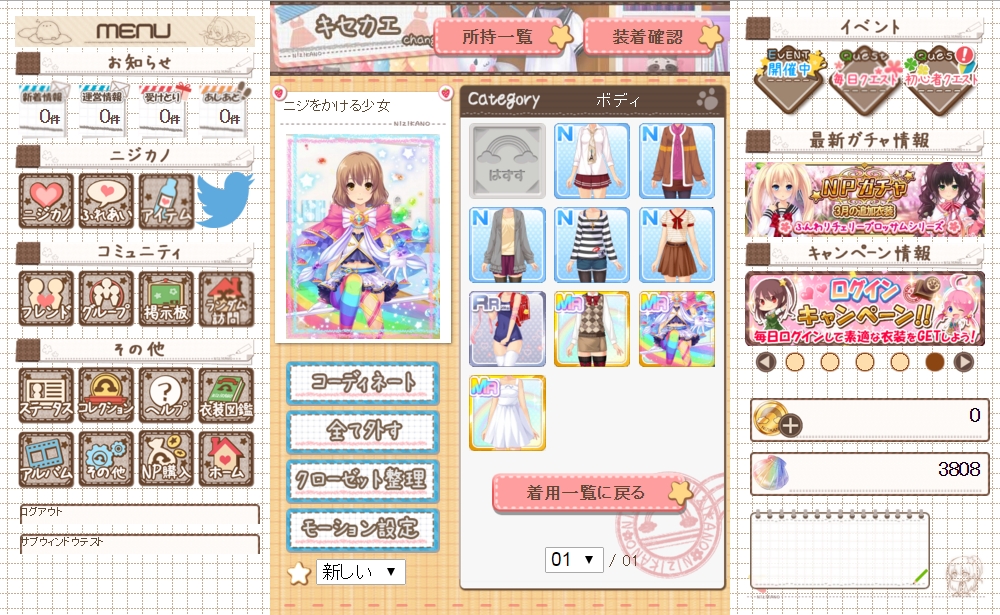
Task: Open the NPガチャ banner
Action: (x=864, y=200)
